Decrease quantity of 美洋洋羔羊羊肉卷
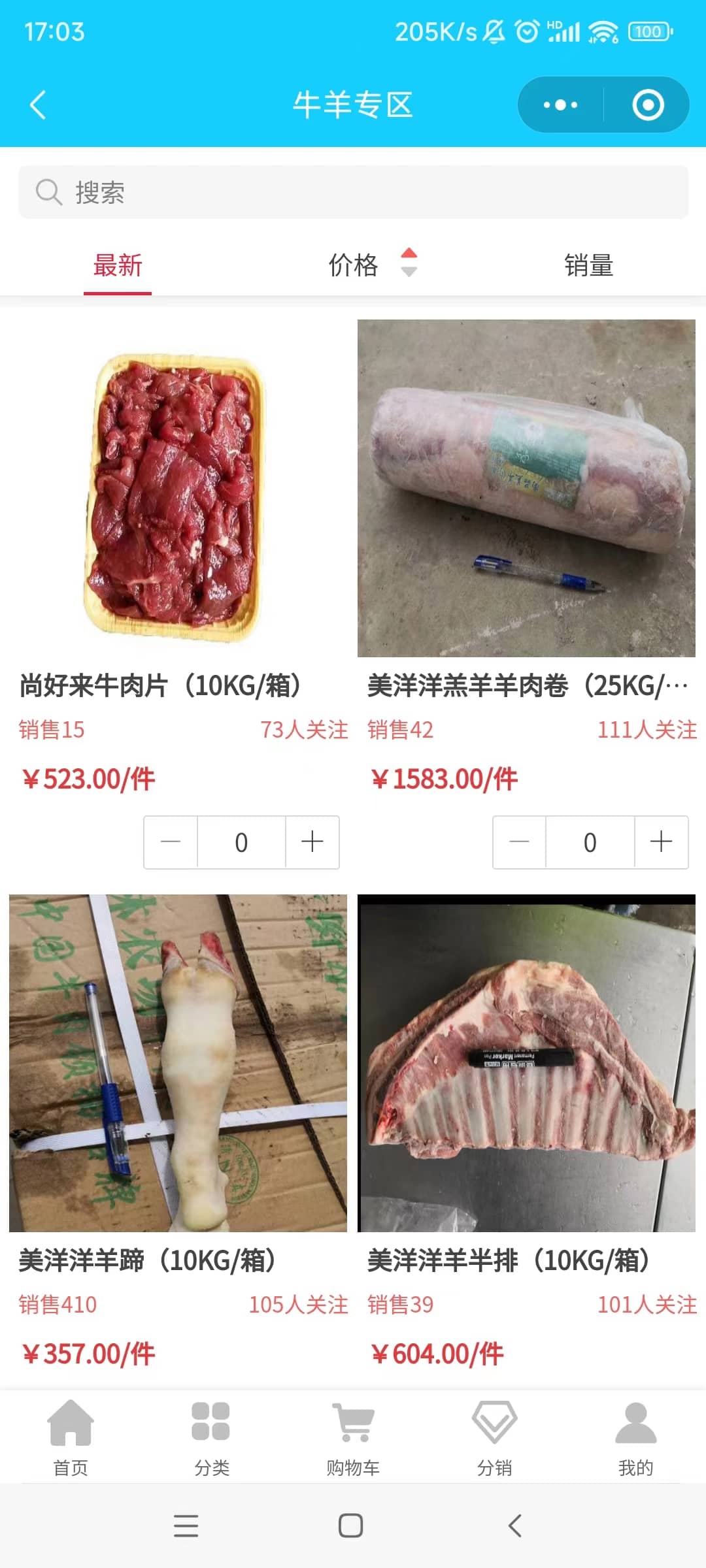The image size is (706, 1568). 520,841
